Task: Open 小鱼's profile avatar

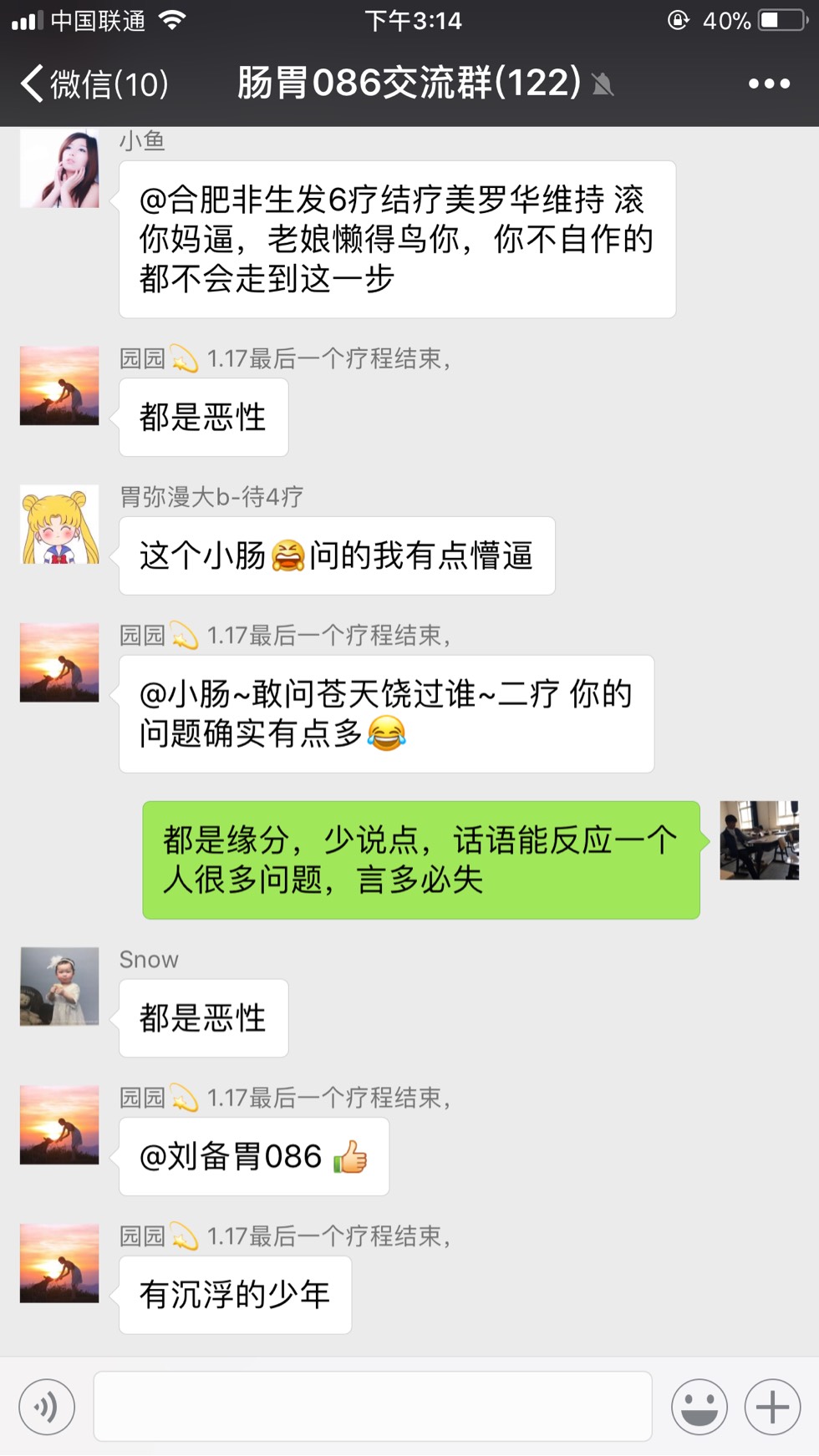Action: coord(59,169)
